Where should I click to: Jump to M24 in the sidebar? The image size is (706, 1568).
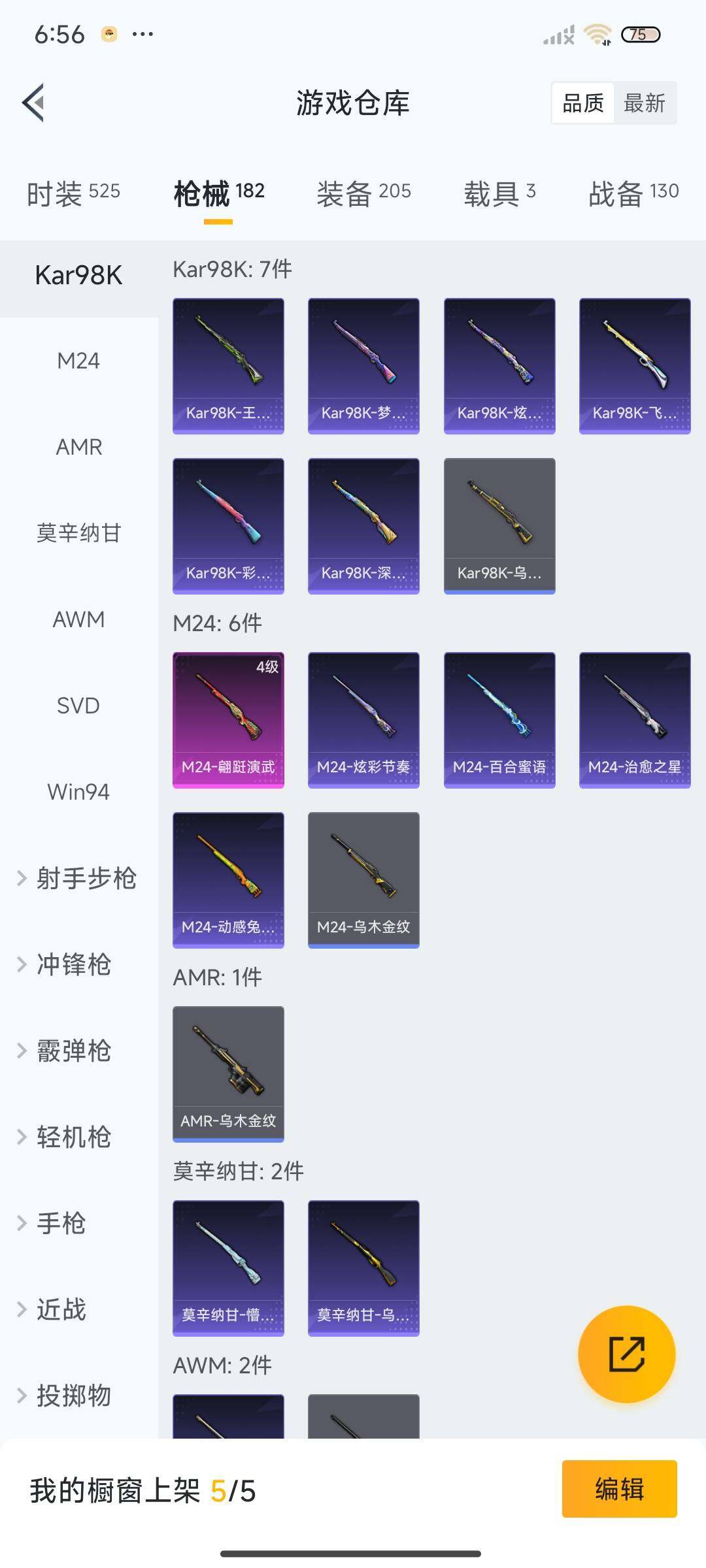point(78,361)
